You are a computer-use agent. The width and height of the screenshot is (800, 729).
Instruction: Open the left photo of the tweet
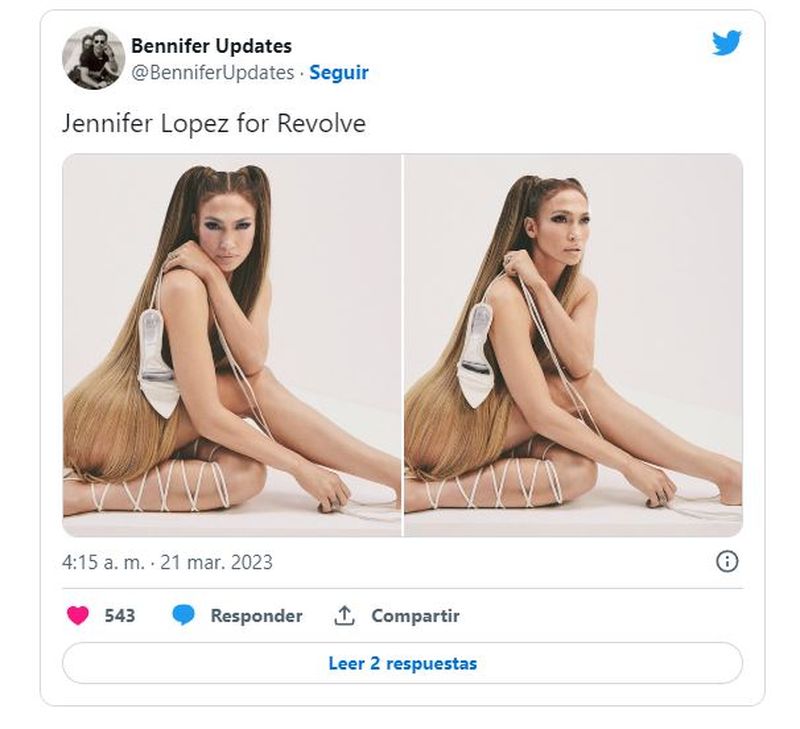coord(231,345)
